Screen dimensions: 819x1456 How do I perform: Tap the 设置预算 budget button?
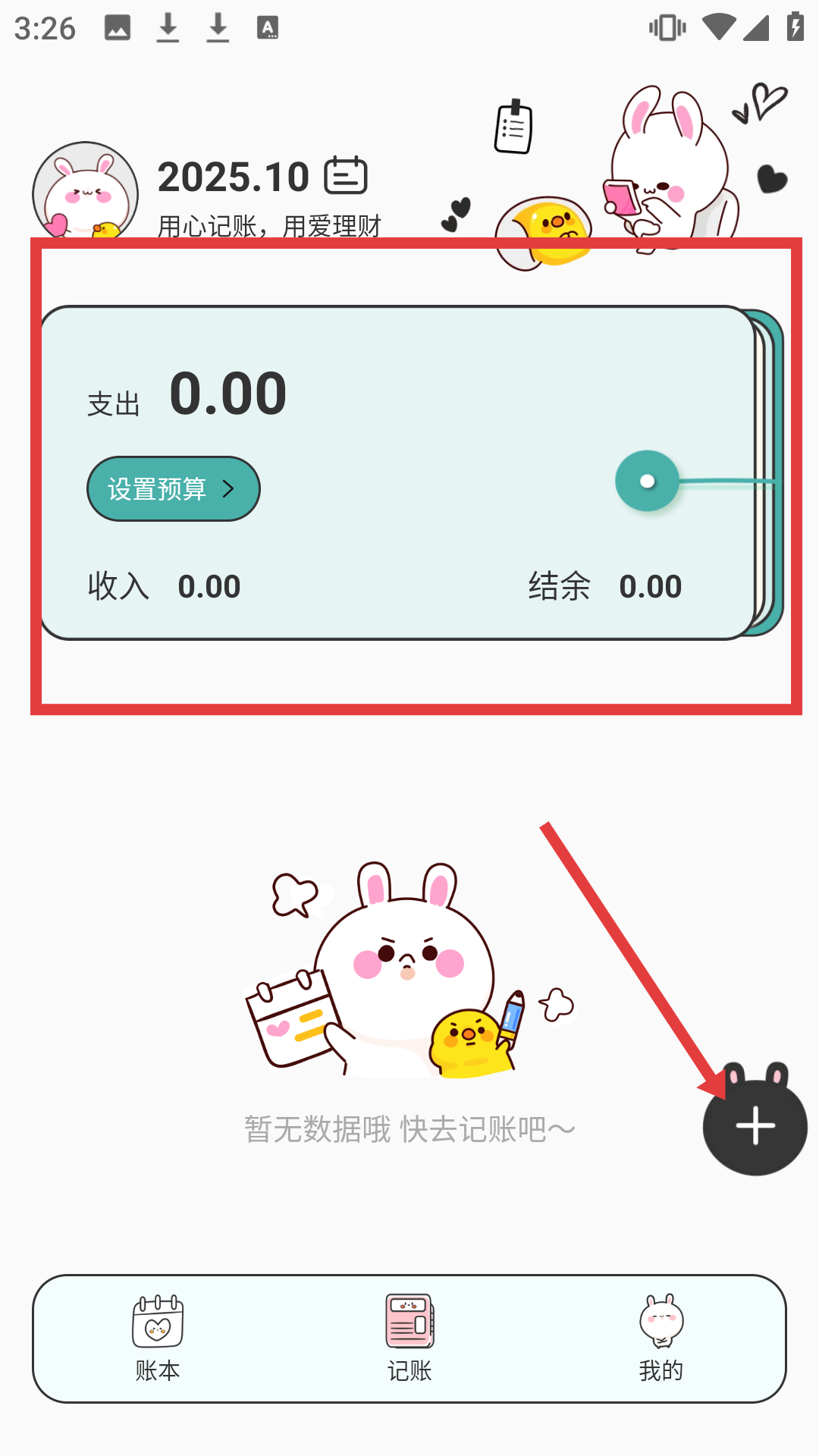pos(174,489)
